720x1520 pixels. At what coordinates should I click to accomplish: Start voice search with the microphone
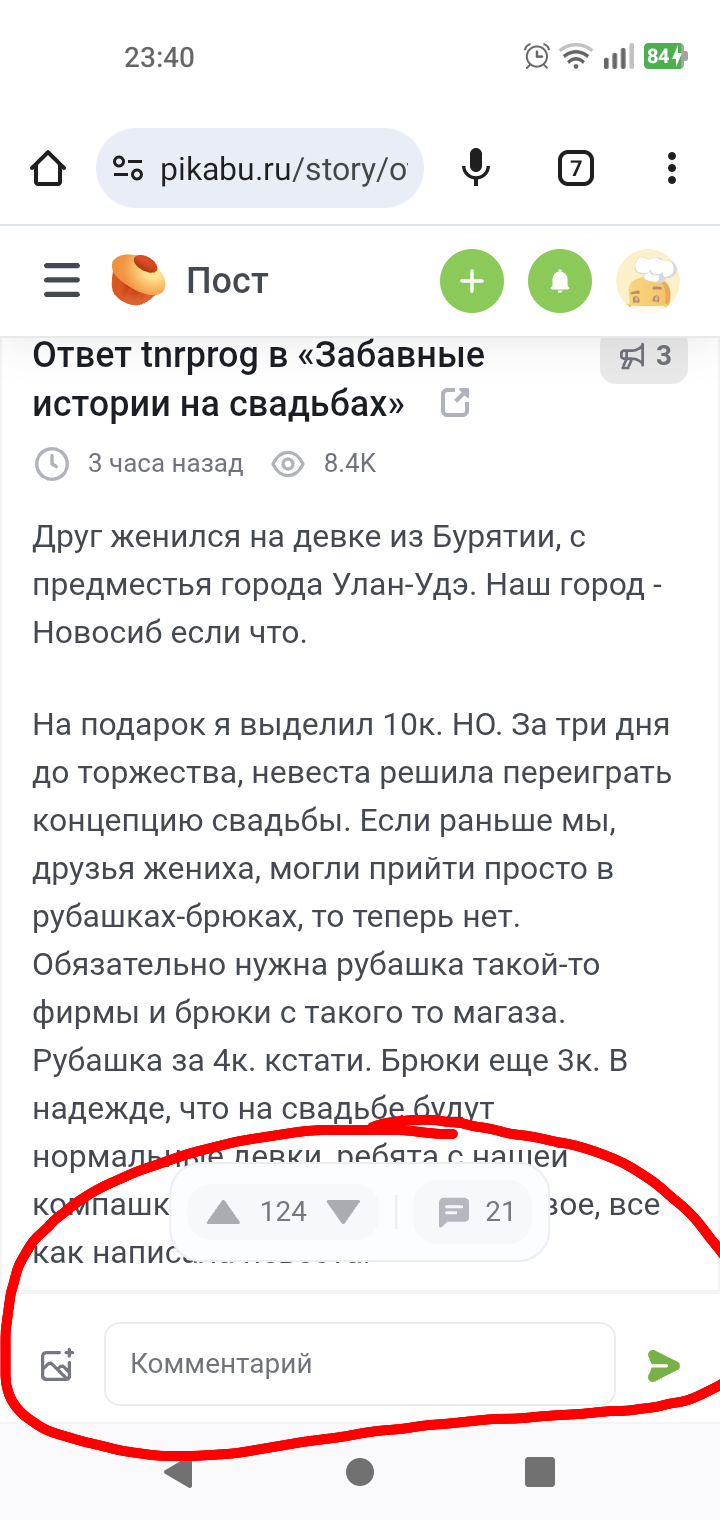pos(476,168)
